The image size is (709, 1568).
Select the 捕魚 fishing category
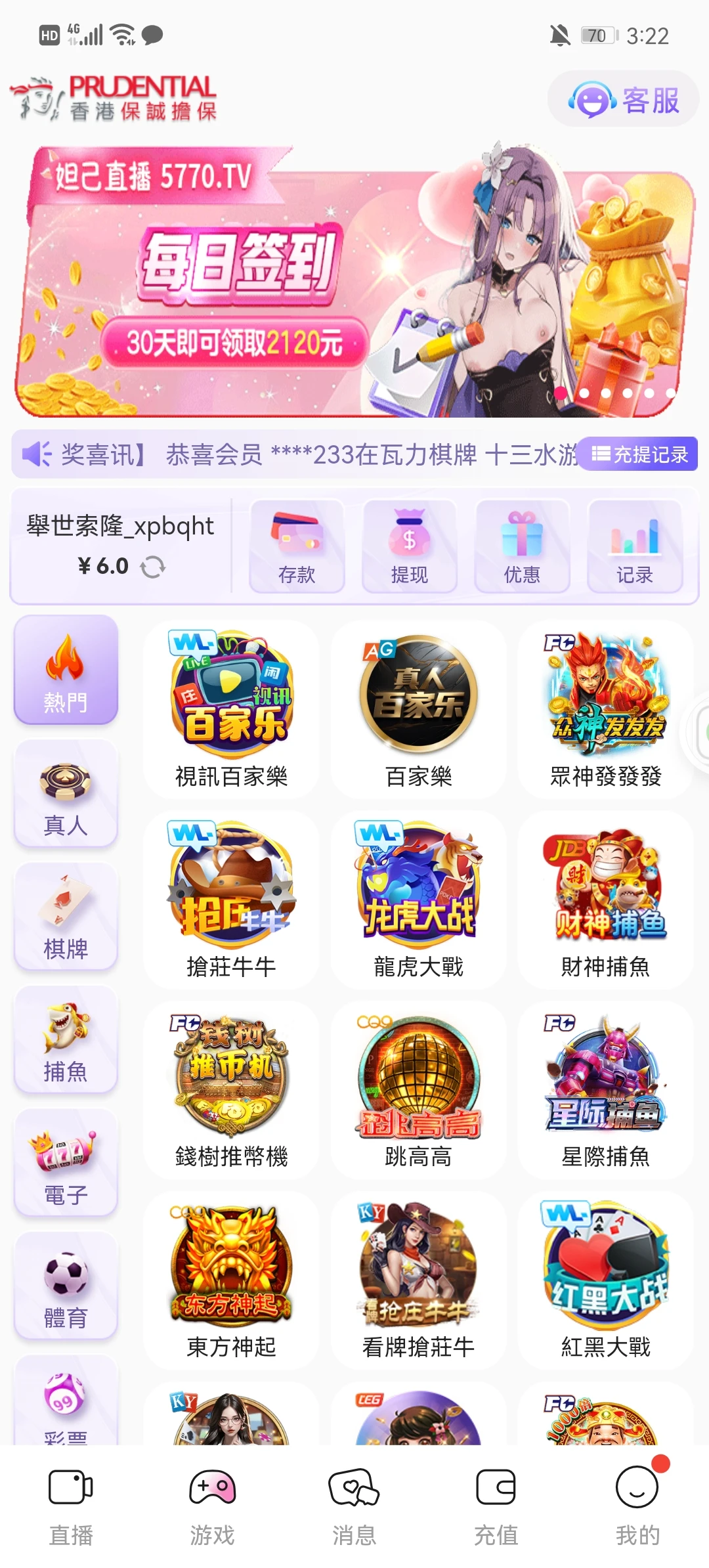click(66, 1039)
